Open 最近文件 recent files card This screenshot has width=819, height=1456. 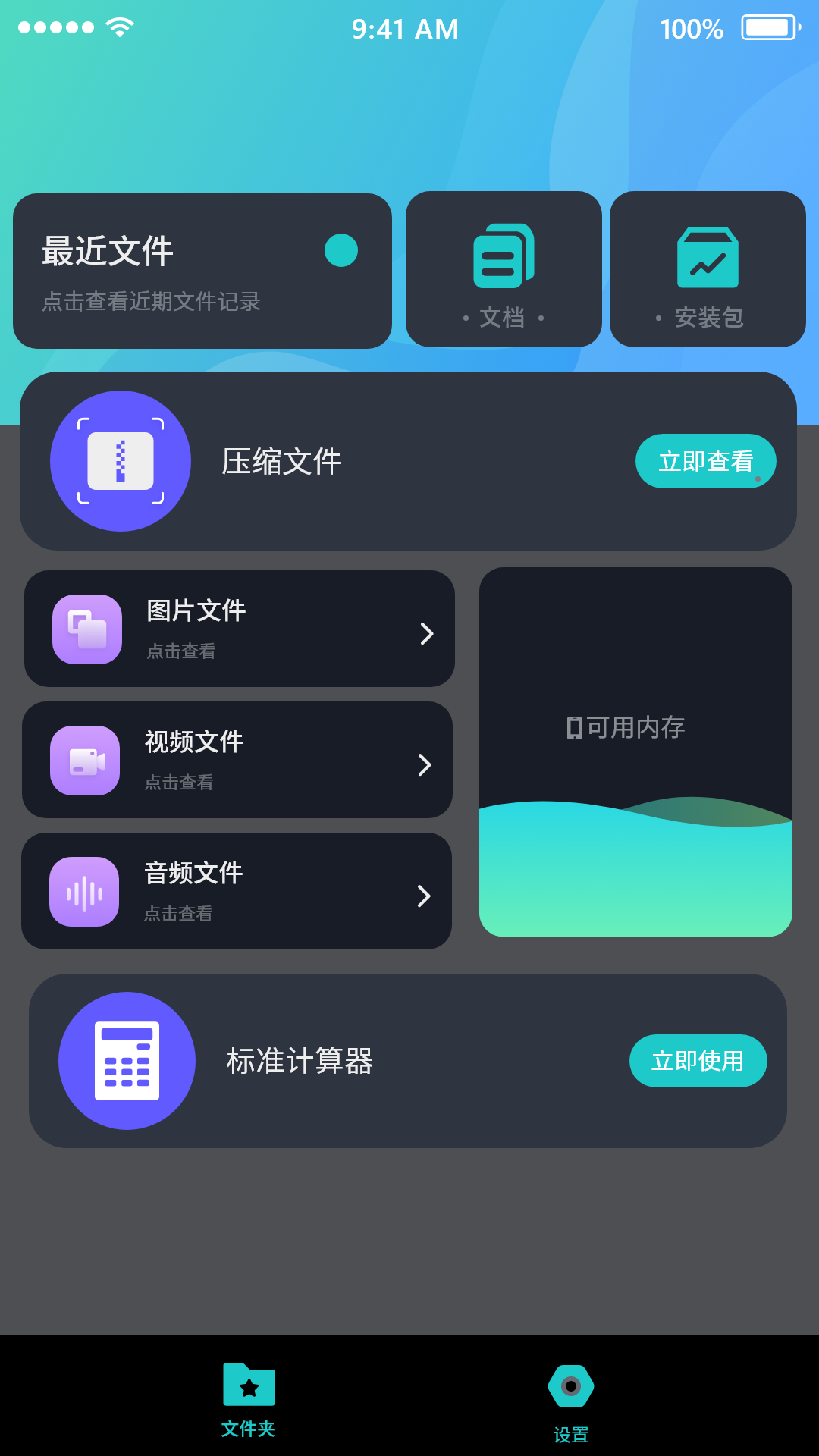[x=201, y=269]
